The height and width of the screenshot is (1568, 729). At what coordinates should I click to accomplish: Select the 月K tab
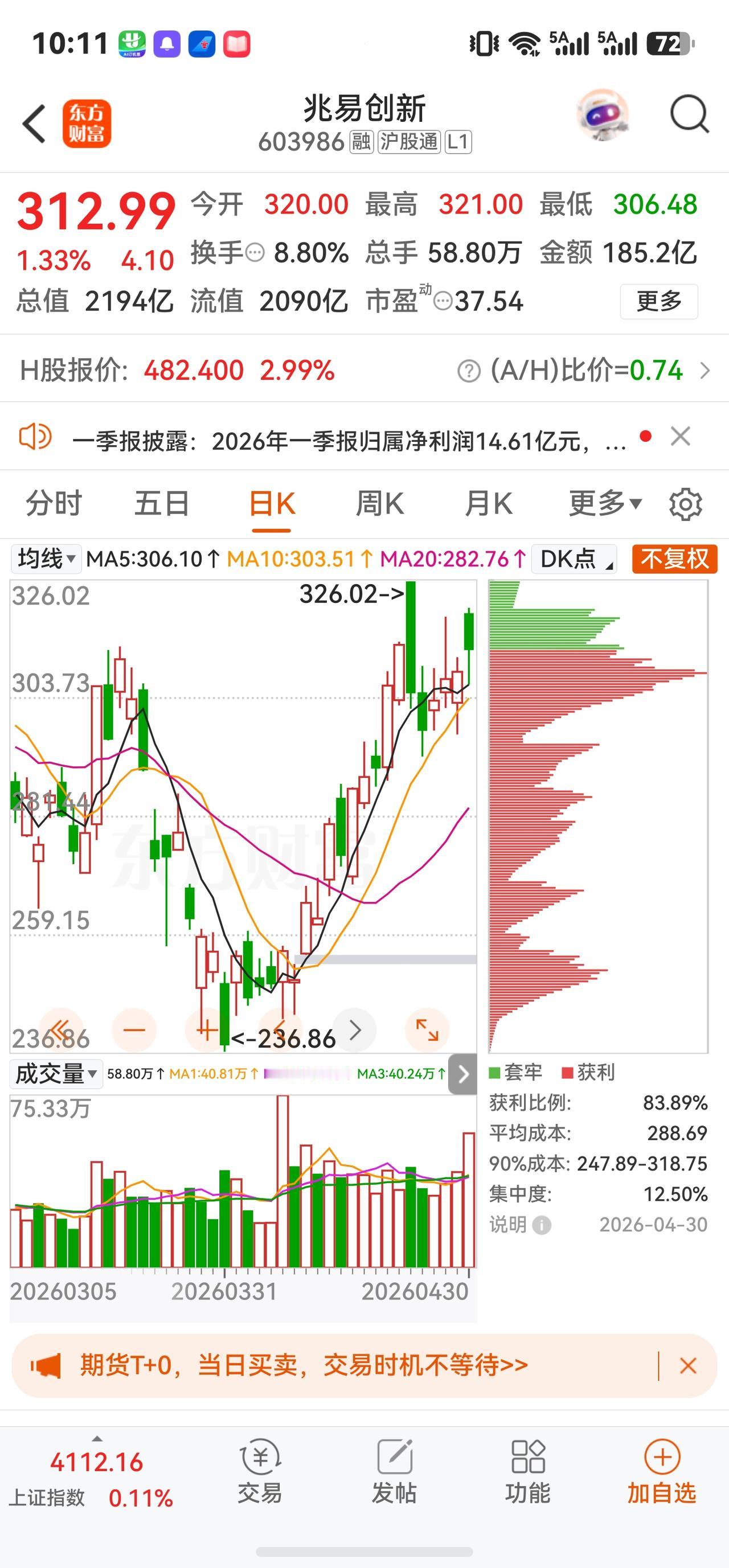tap(488, 503)
